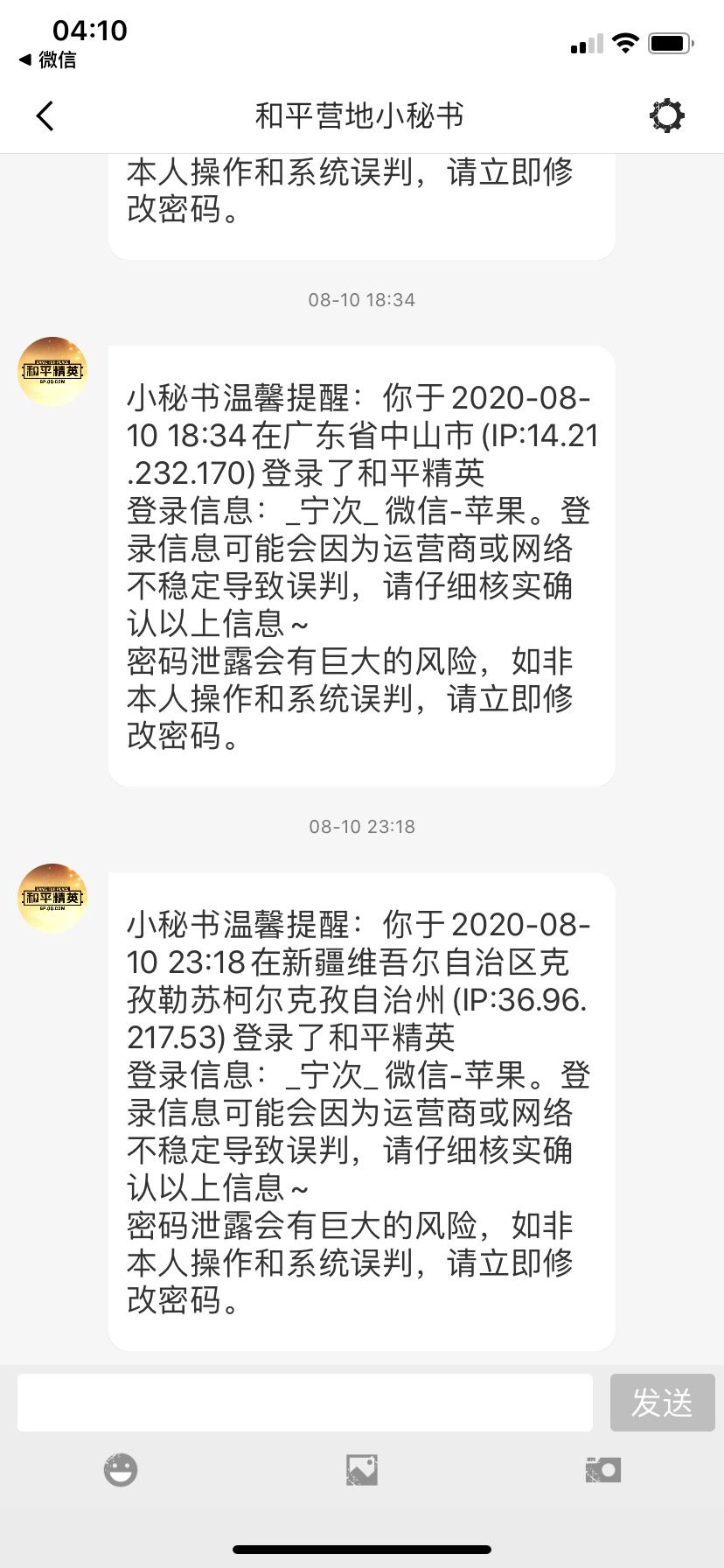
Task: Tap the 发送 send button
Action: click(x=662, y=1403)
